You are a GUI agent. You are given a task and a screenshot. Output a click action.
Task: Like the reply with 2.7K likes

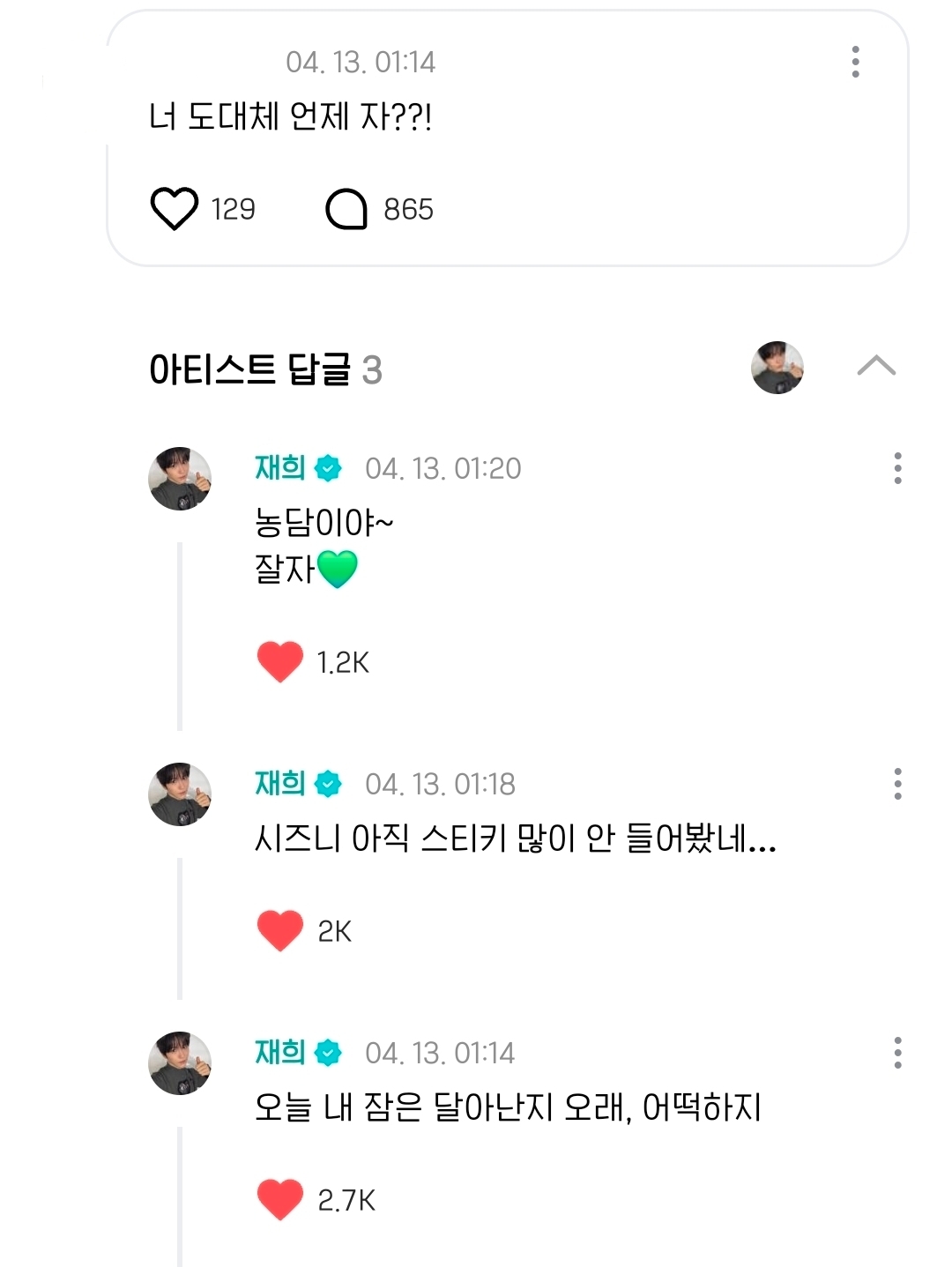tap(280, 1200)
